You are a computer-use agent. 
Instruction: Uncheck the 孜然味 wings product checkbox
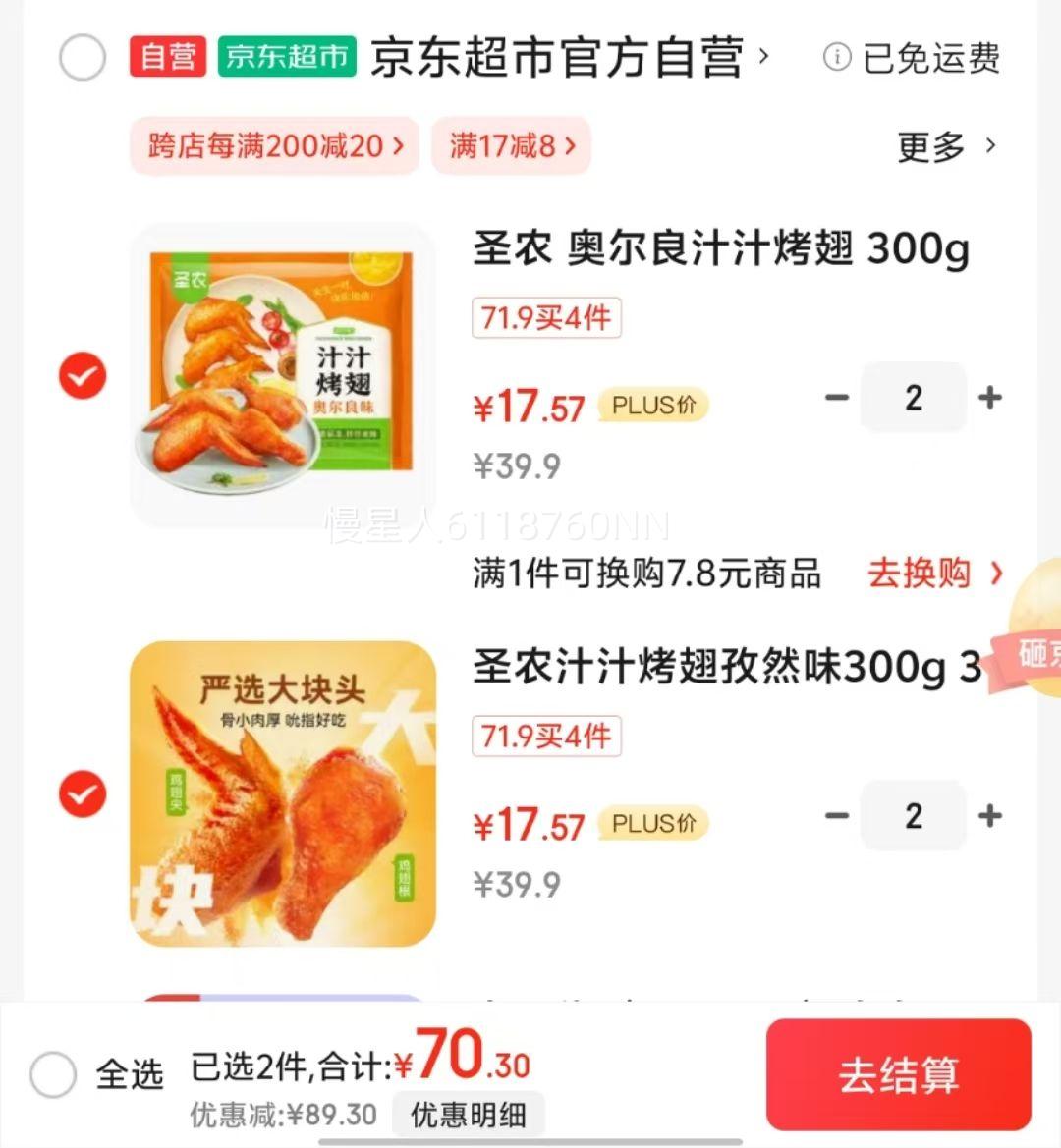point(82,794)
